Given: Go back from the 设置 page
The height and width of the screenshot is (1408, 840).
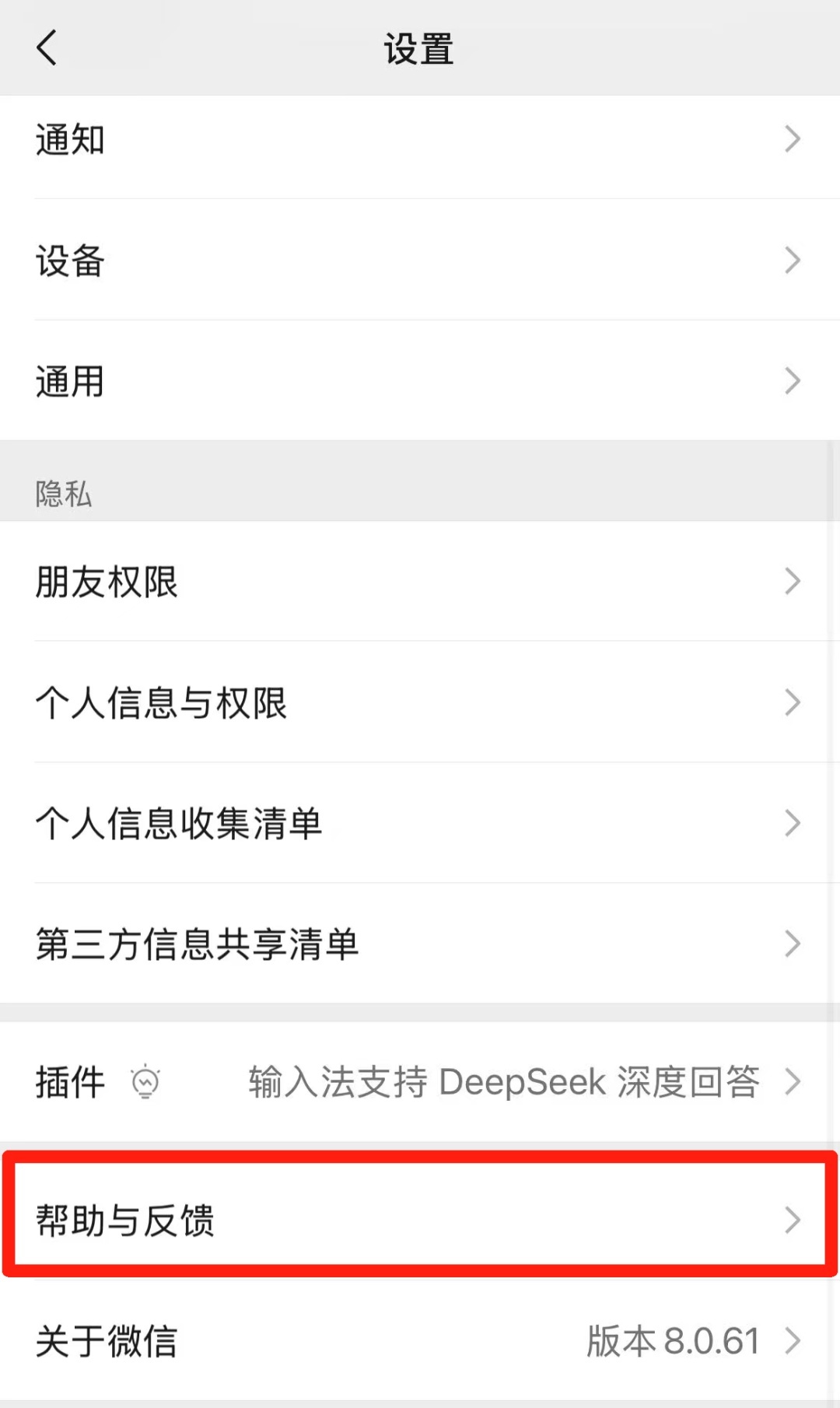Looking at the screenshot, I should click(x=47, y=48).
